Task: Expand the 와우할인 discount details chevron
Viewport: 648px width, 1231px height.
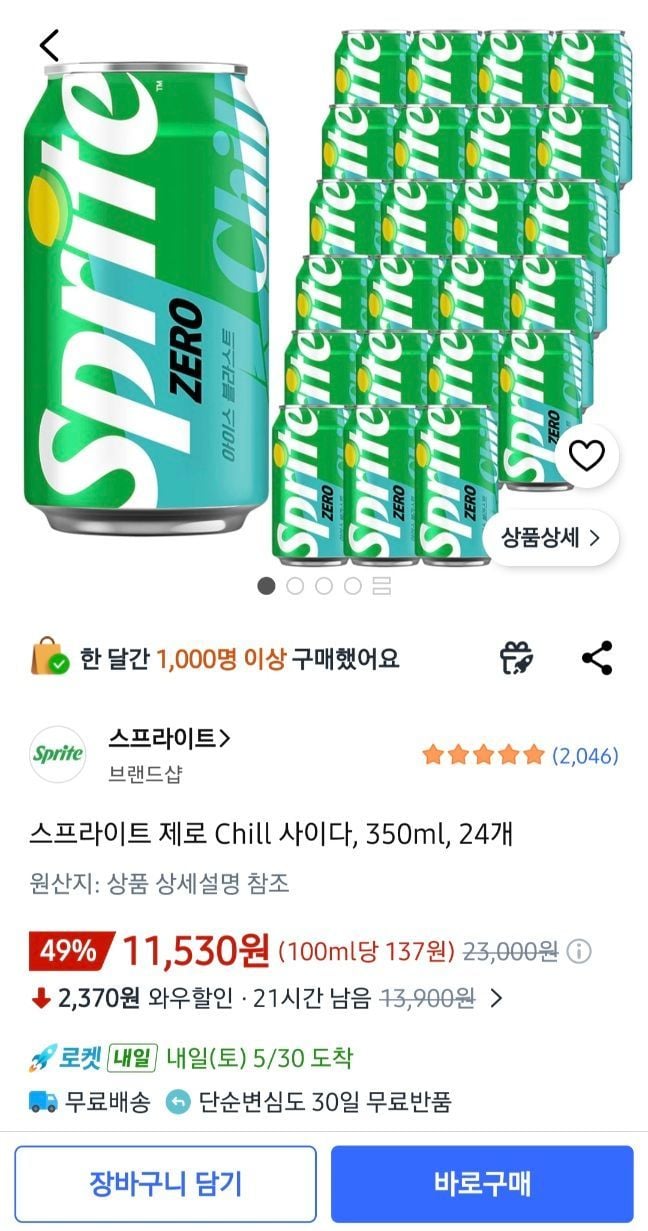Action: click(496, 998)
